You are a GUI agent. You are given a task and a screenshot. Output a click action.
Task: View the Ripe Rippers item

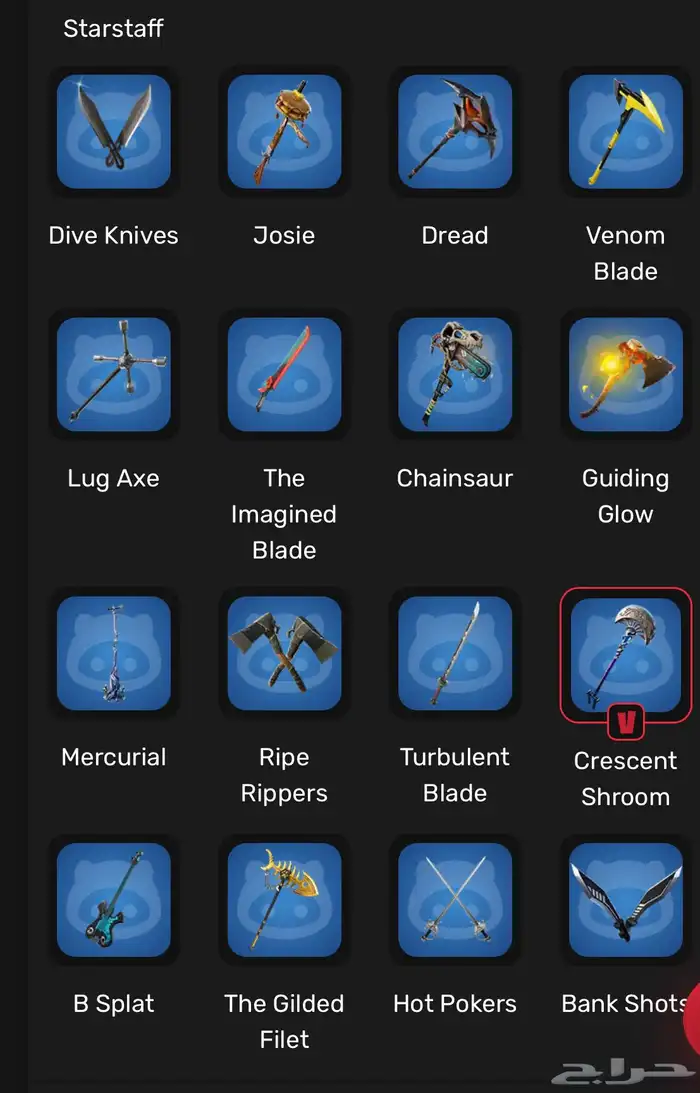tap(284, 654)
